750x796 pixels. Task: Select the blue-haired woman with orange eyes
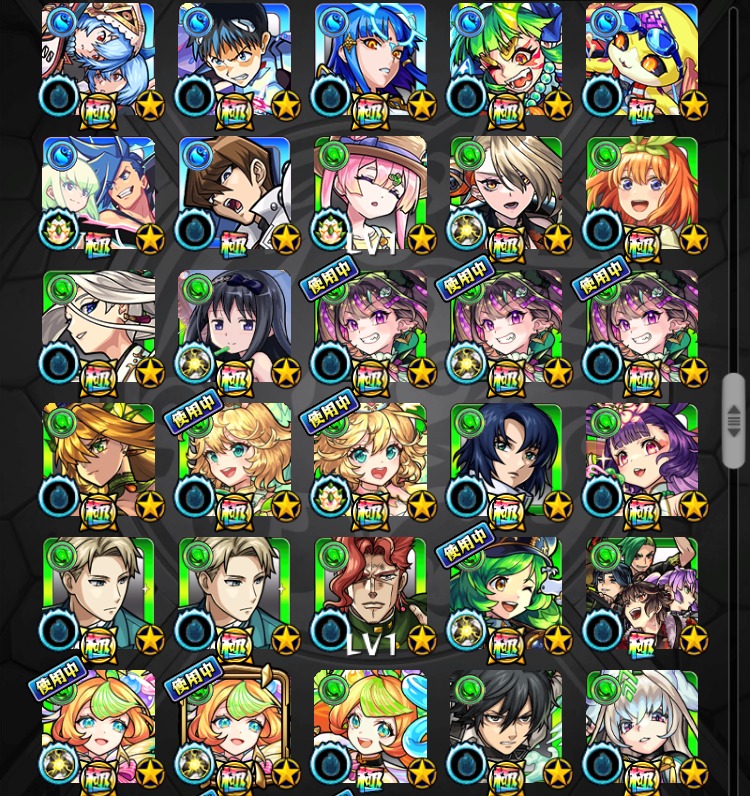(370, 60)
